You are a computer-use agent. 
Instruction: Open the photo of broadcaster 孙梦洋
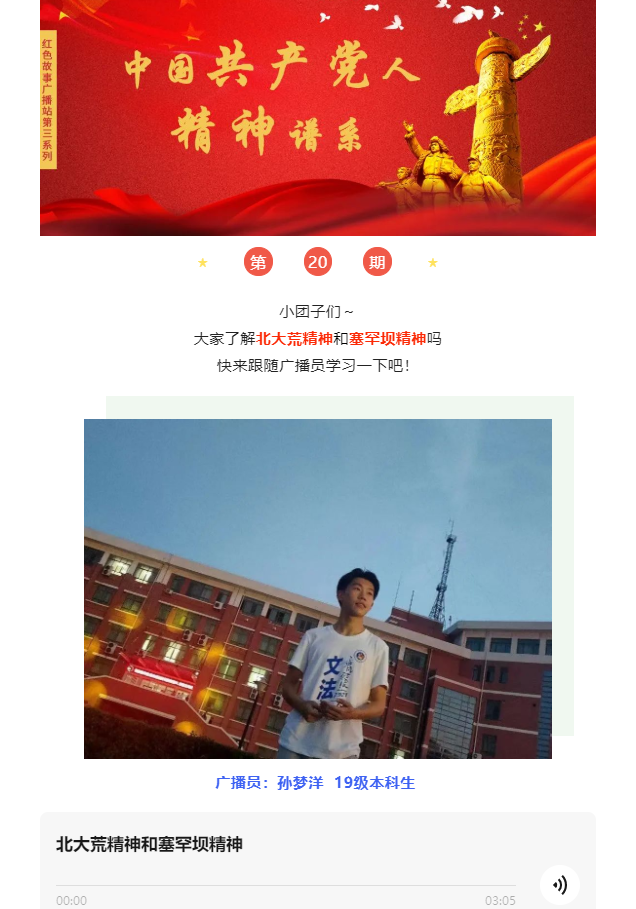[318, 588]
